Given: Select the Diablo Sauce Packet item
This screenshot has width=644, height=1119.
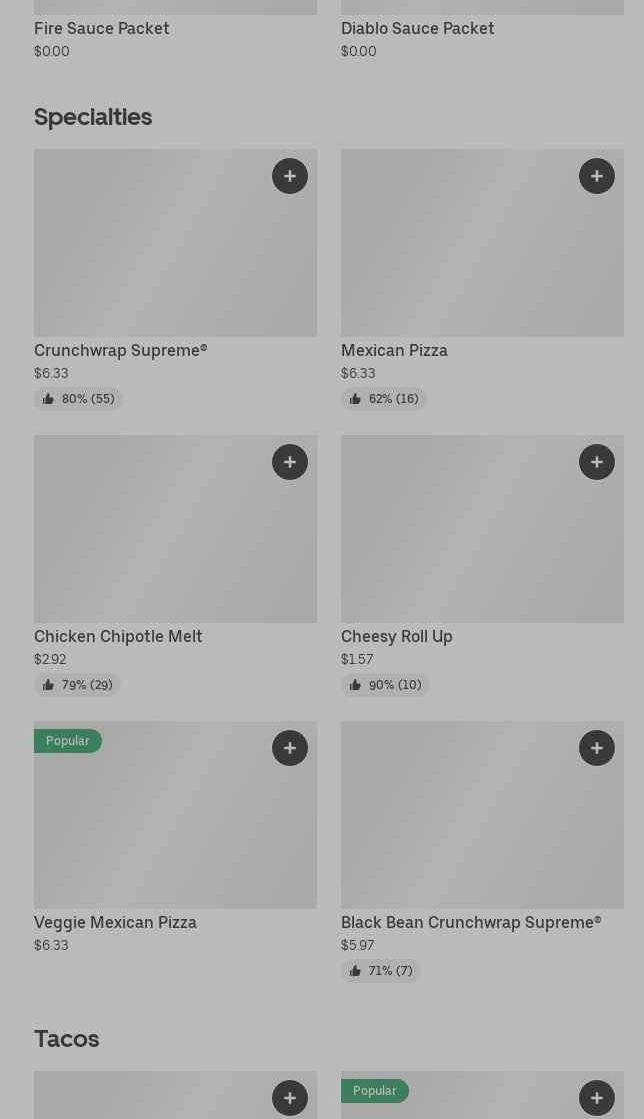Looking at the screenshot, I should pos(418,29).
